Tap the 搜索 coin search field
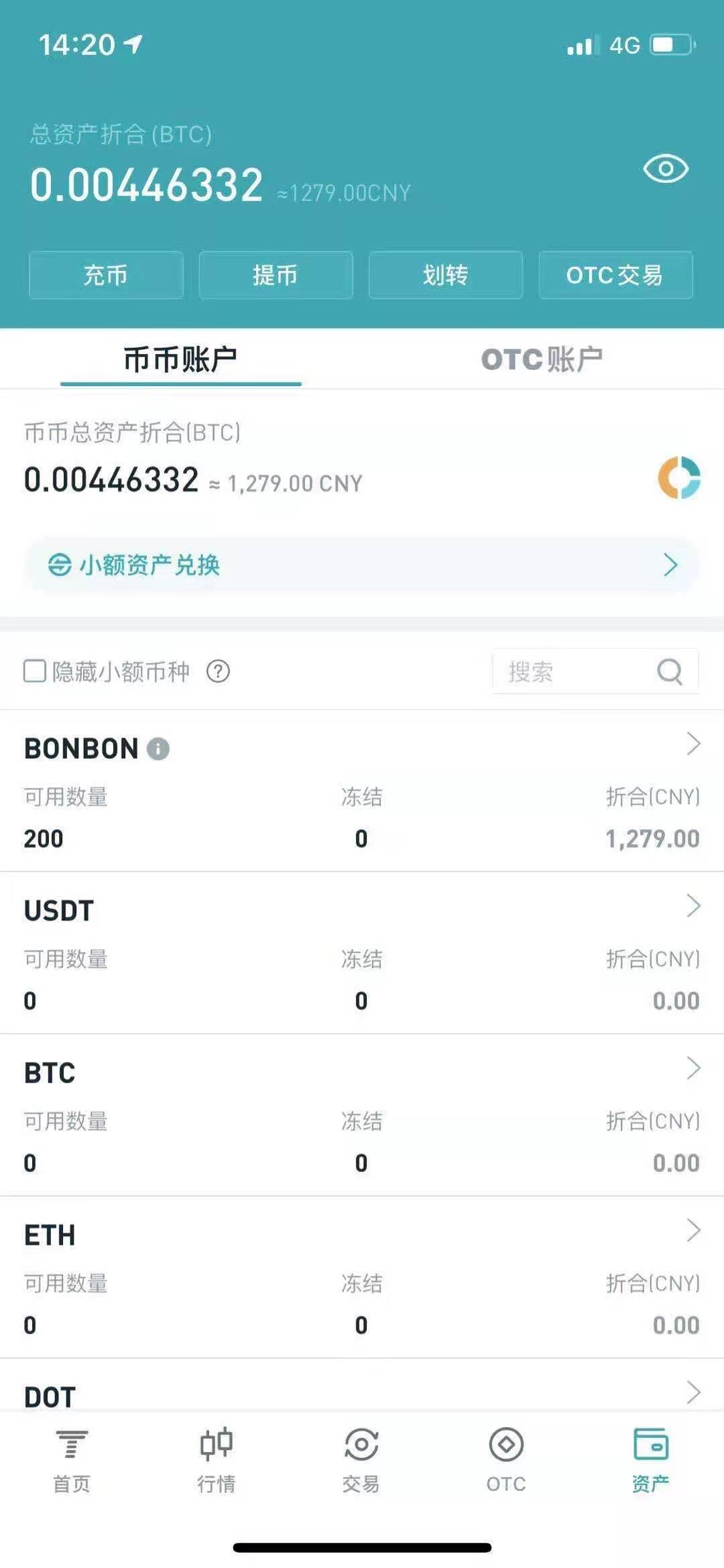Viewport: 724px width, 1568px height. click(x=583, y=671)
